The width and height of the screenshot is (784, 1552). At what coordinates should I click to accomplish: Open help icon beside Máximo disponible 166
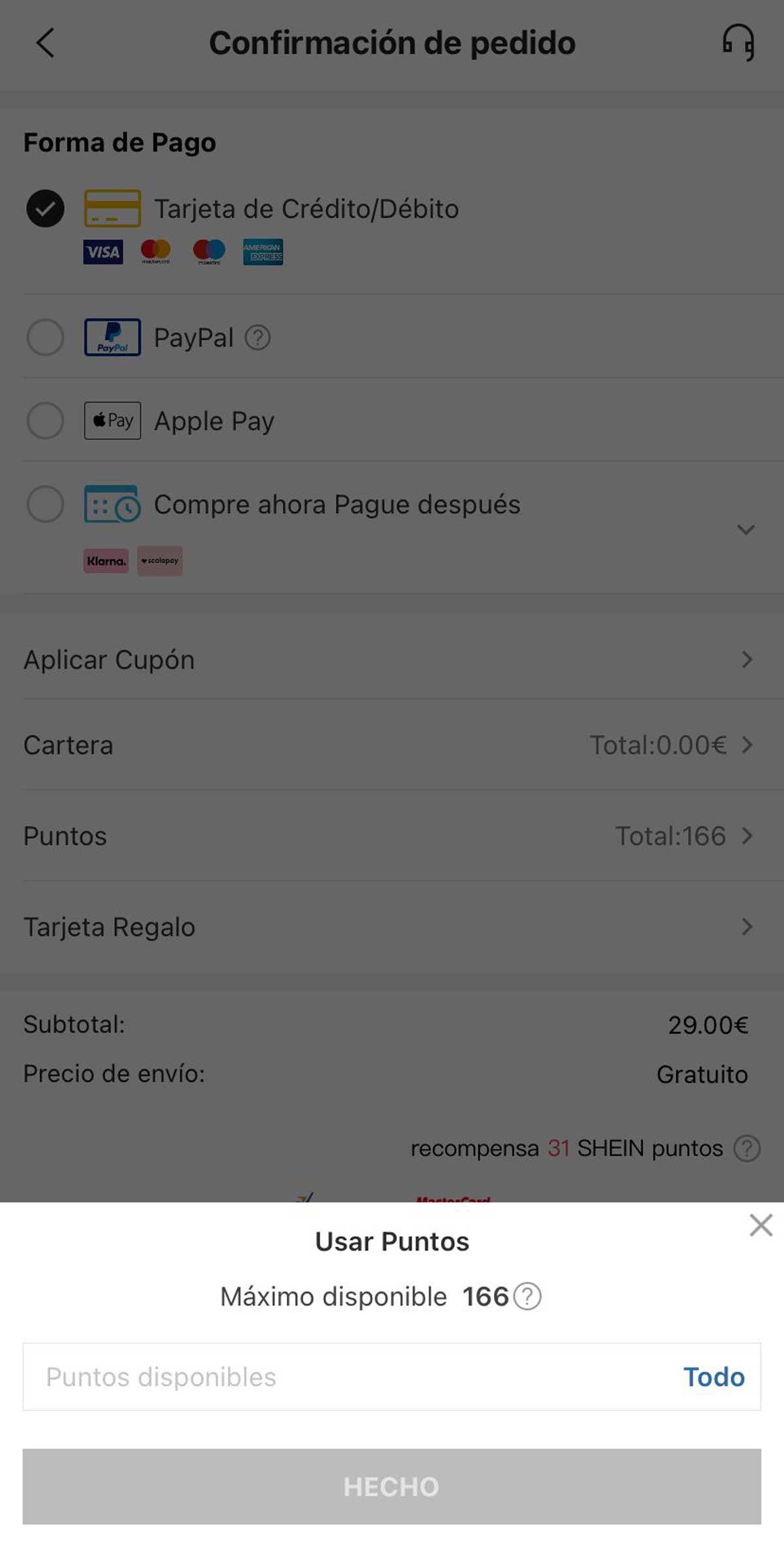[527, 1296]
